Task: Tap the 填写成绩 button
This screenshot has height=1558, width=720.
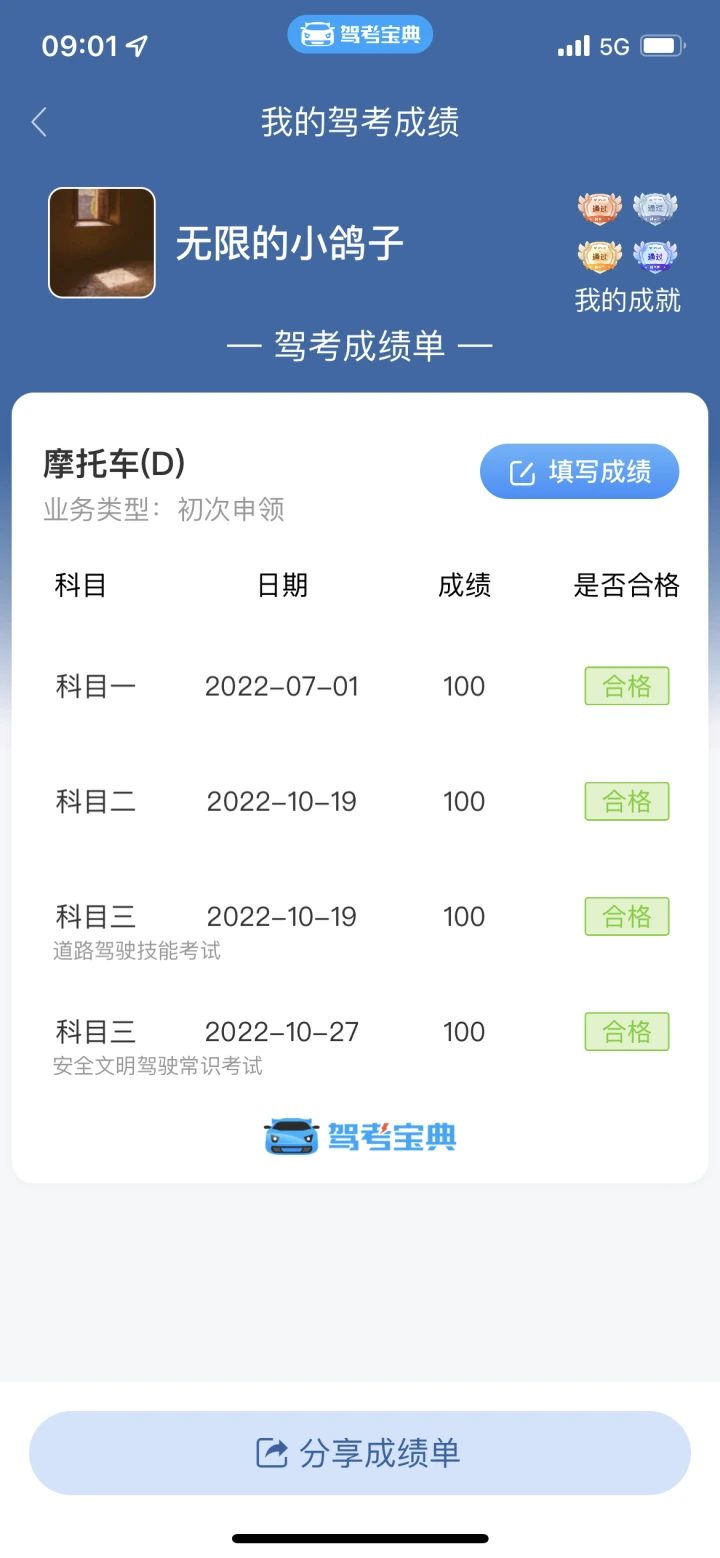Action: 580,471
